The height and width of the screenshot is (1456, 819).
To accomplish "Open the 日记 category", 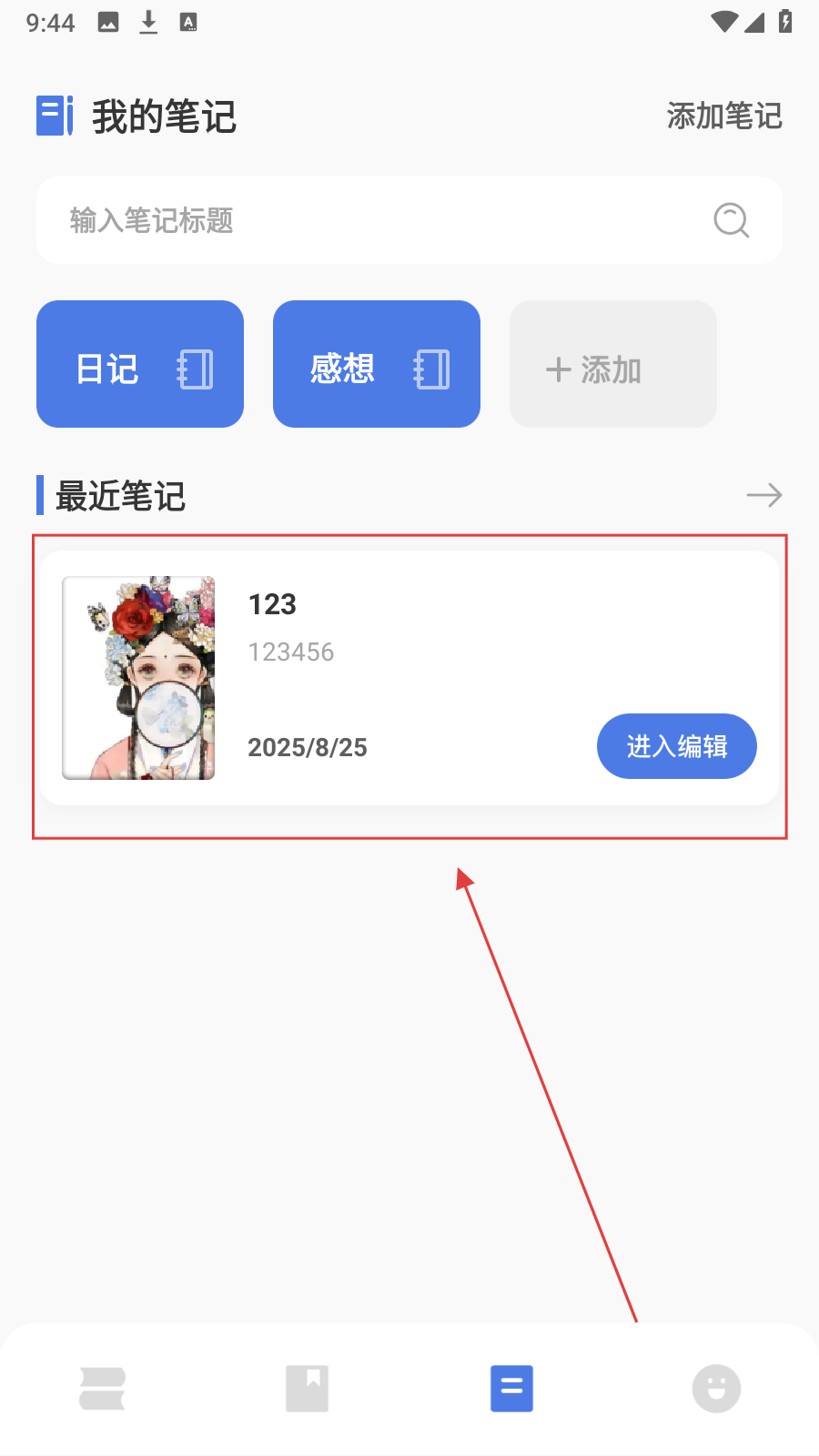I will click(x=140, y=364).
